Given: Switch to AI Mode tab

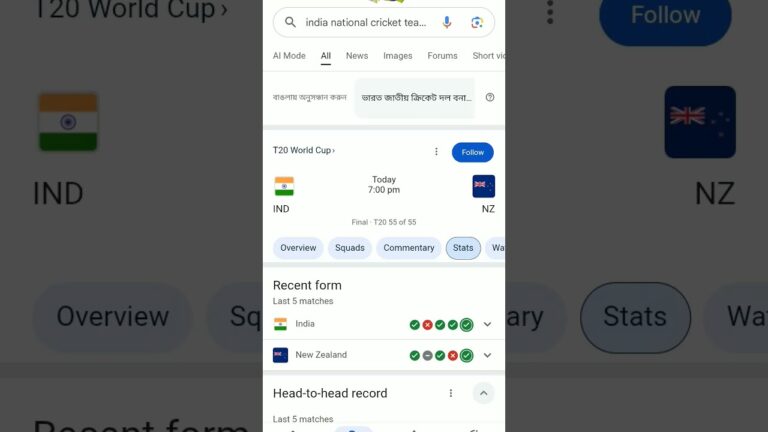Looking at the screenshot, I should (289, 56).
